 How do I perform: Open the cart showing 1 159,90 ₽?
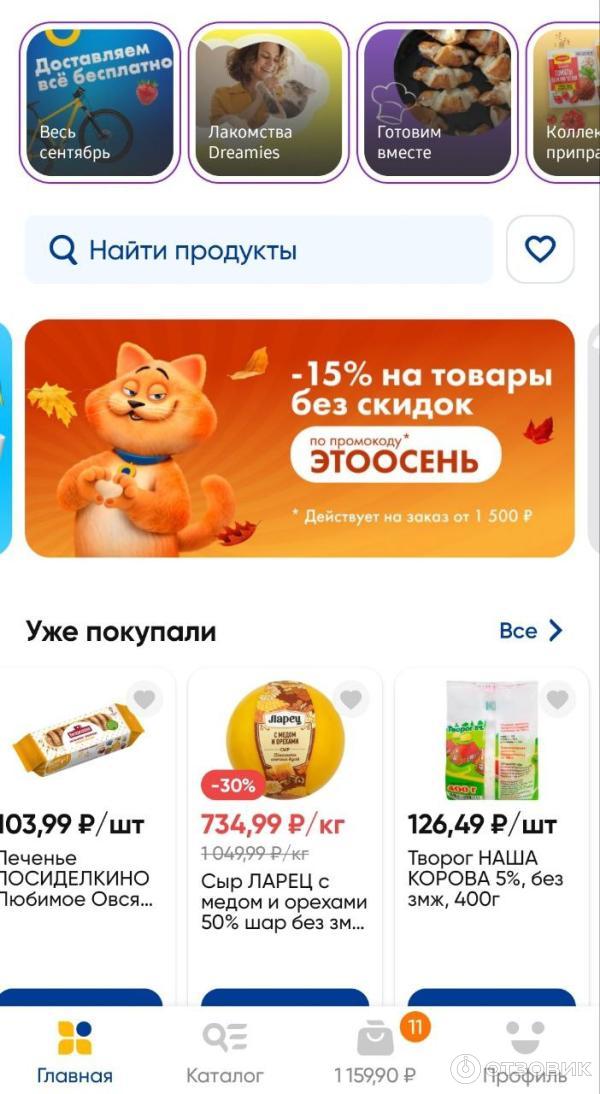click(375, 1052)
